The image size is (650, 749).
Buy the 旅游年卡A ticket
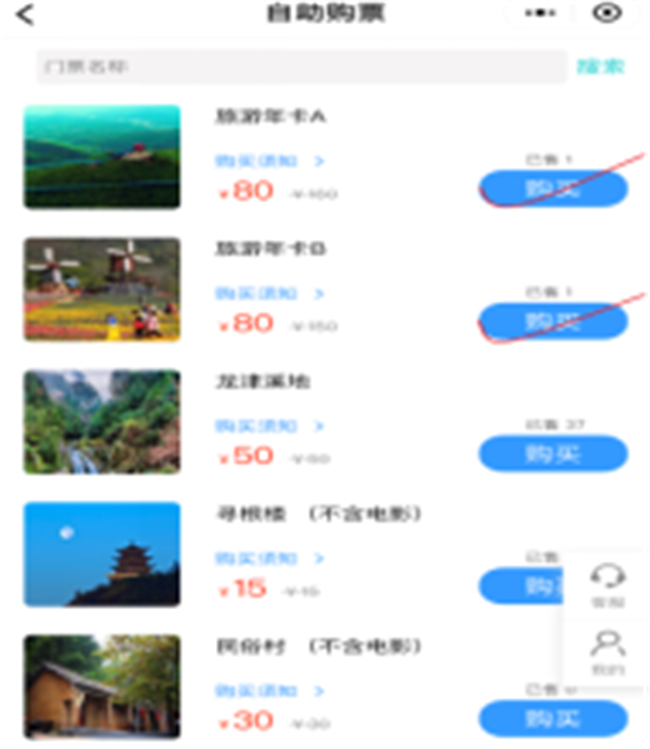point(553,188)
